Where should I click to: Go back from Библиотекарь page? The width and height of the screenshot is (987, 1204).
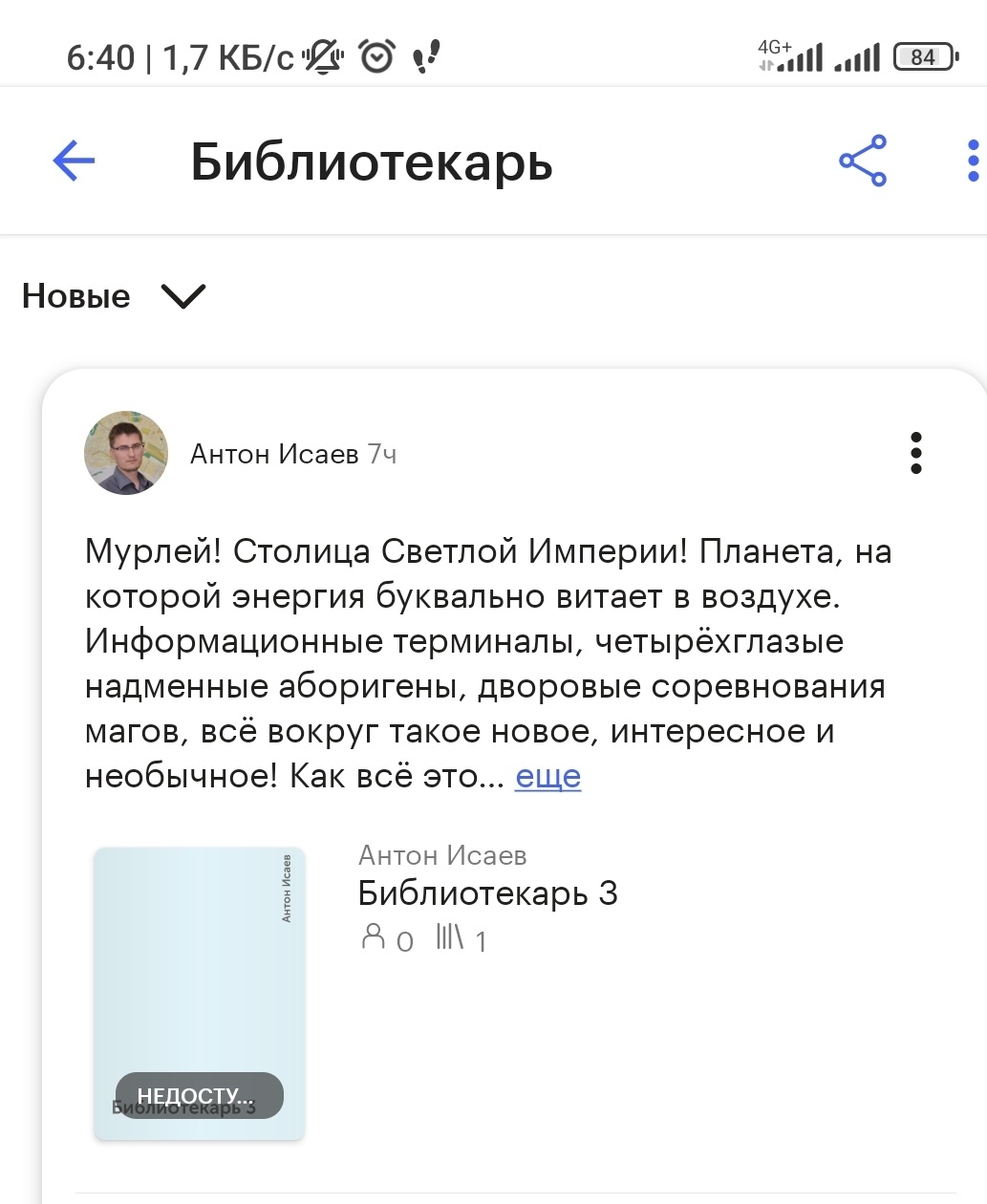point(74,161)
